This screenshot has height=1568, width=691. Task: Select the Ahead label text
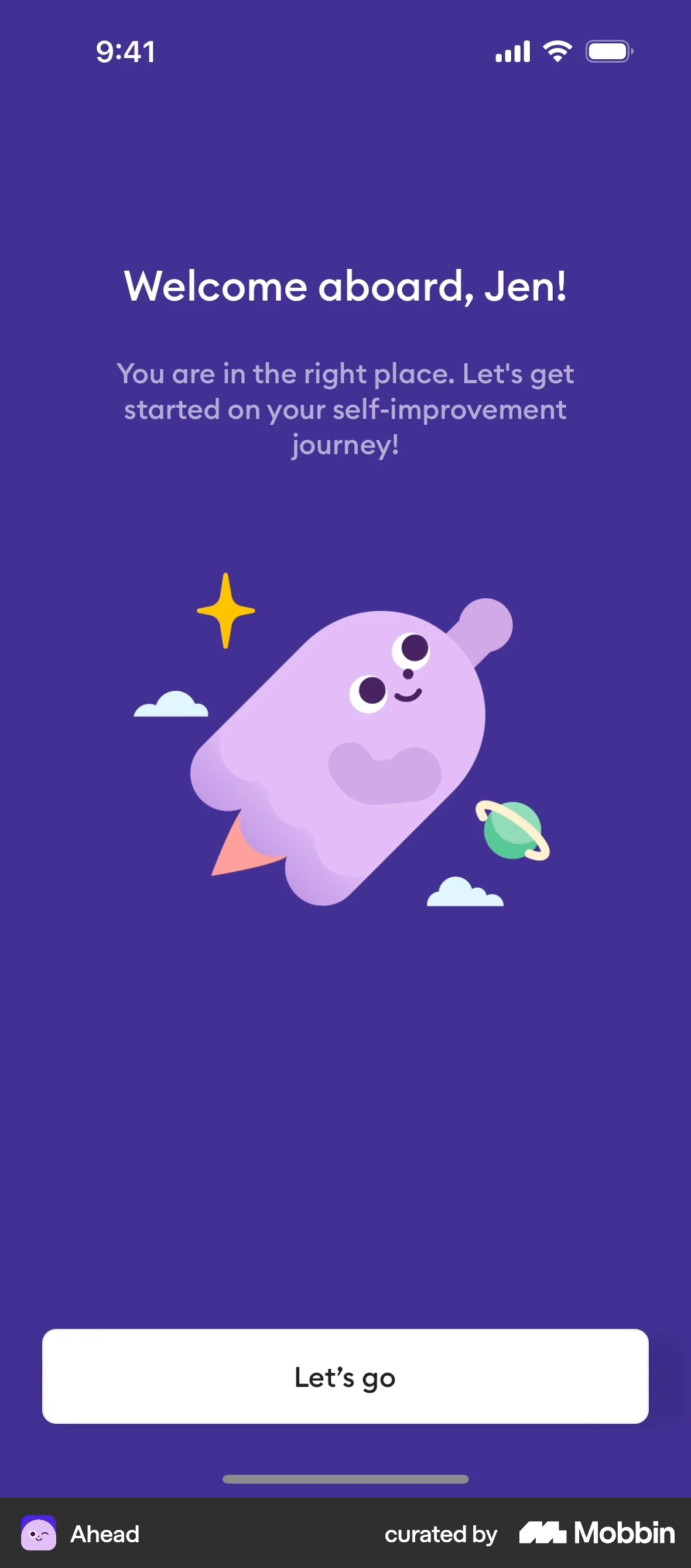pos(105,1535)
